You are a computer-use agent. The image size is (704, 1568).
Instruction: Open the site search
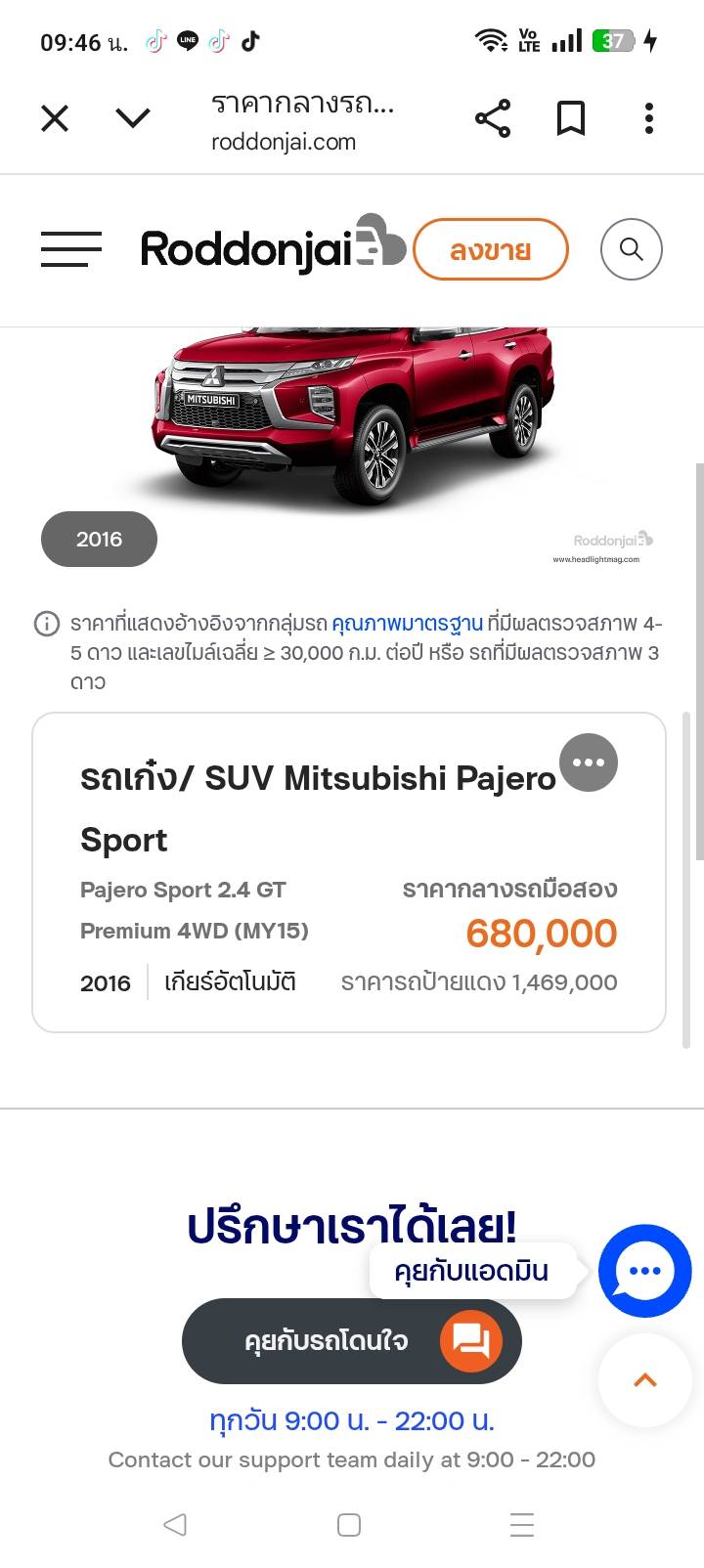click(x=632, y=249)
